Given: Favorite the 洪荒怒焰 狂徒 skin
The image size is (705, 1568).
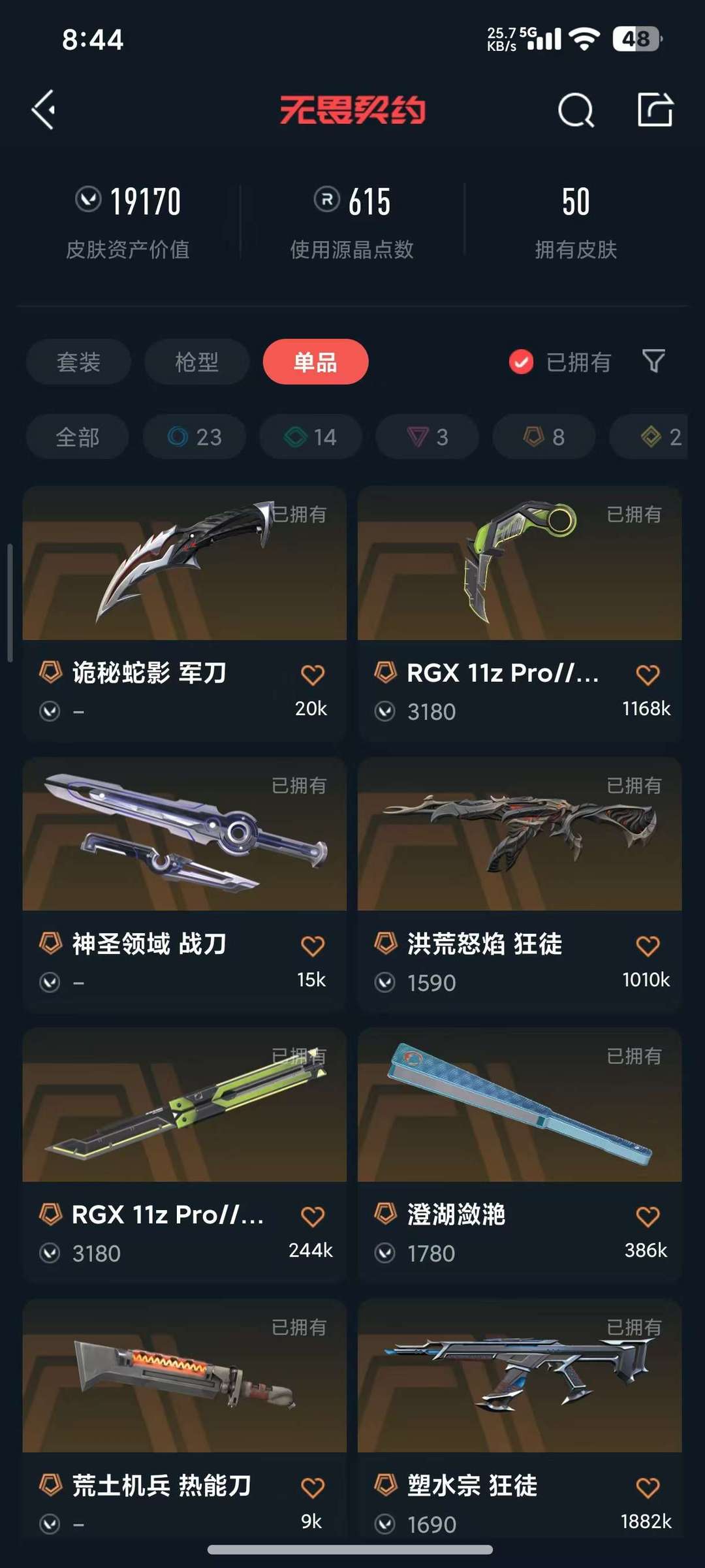Looking at the screenshot, I should 648,946.
